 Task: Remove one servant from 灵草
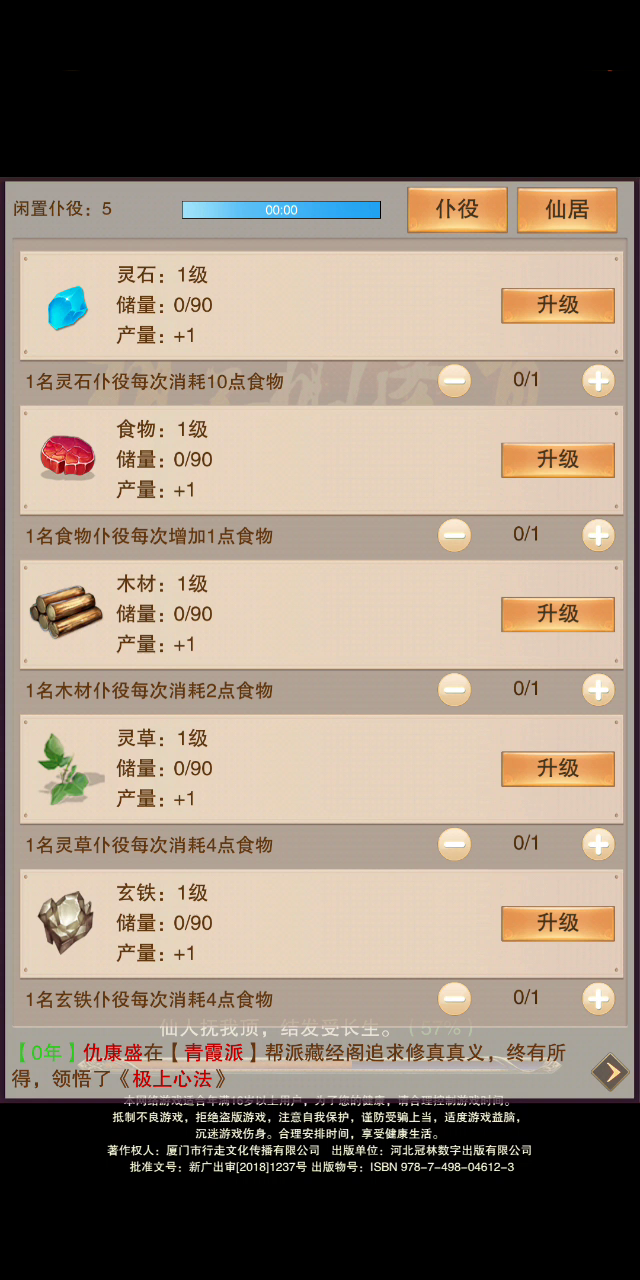tap(454, 844)
